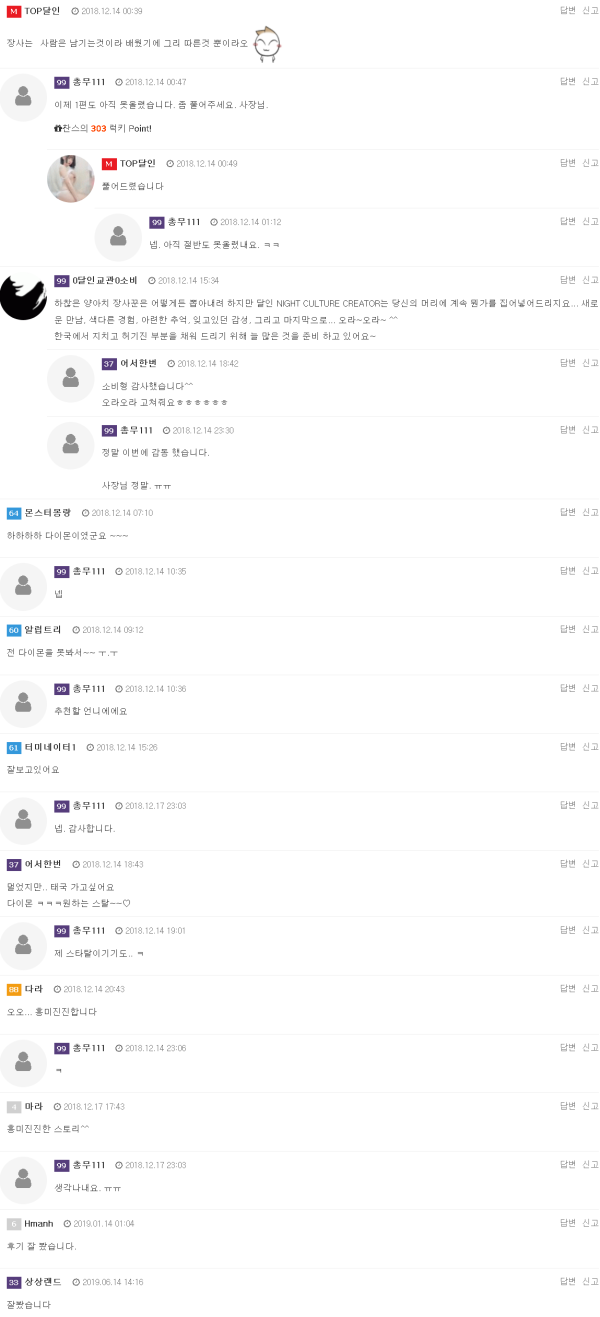Report 알럽트리's comment with 신고
The image size is (600, 1317).
click(590, 629)
